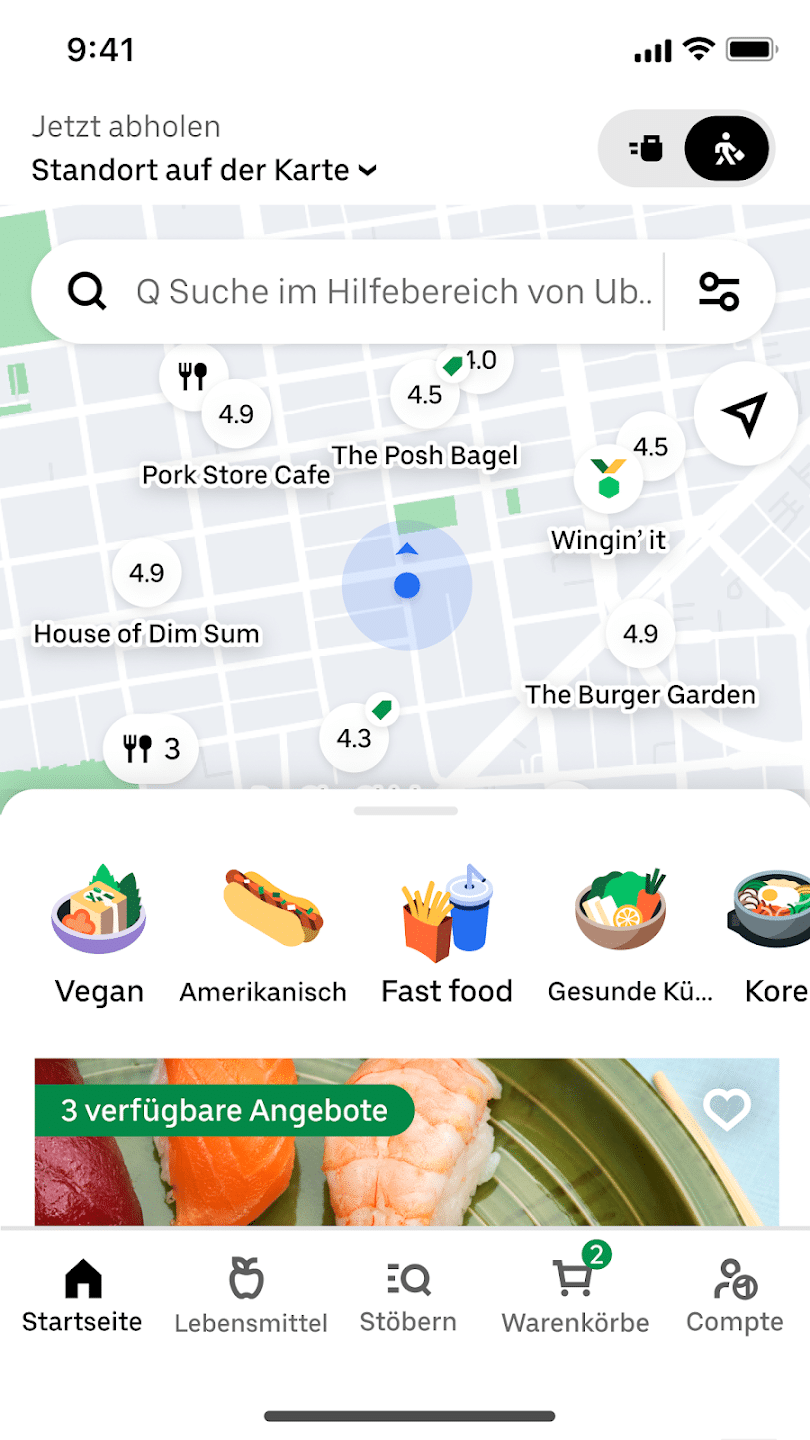Open the search field
Image resolution: width=810 pixels, height=1440 pixels.
pyautogui.click(x=393, y=292)
